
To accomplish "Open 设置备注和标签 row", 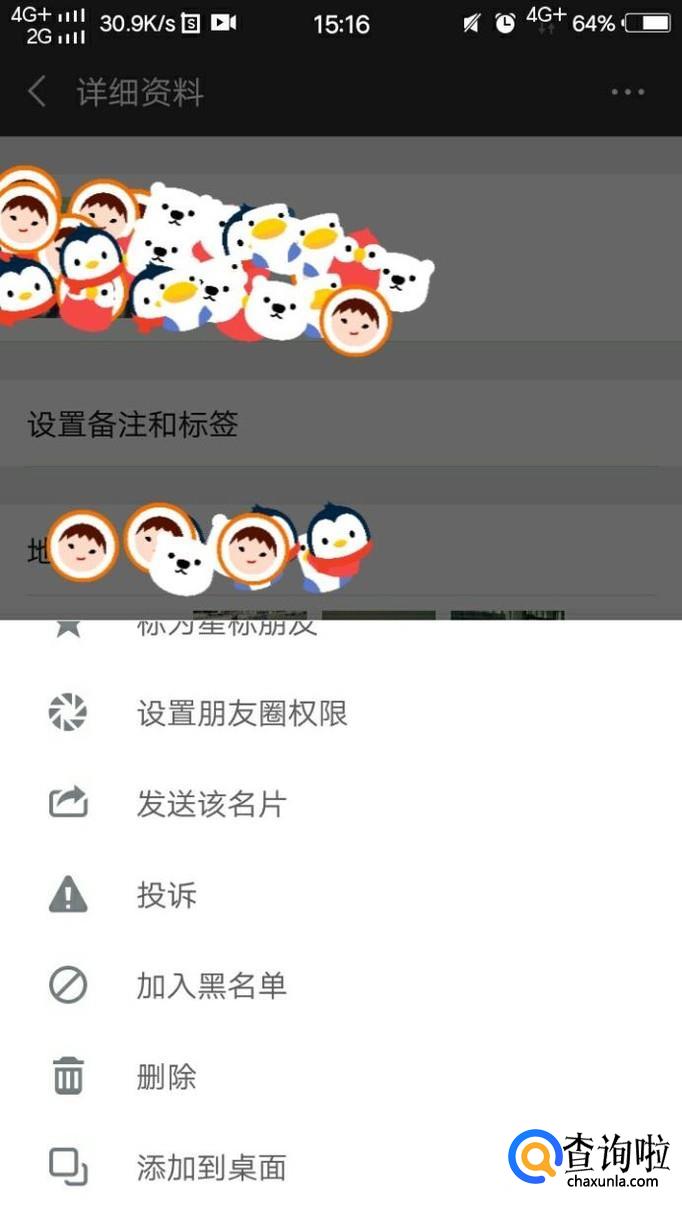I will click(x=133, y=424).
